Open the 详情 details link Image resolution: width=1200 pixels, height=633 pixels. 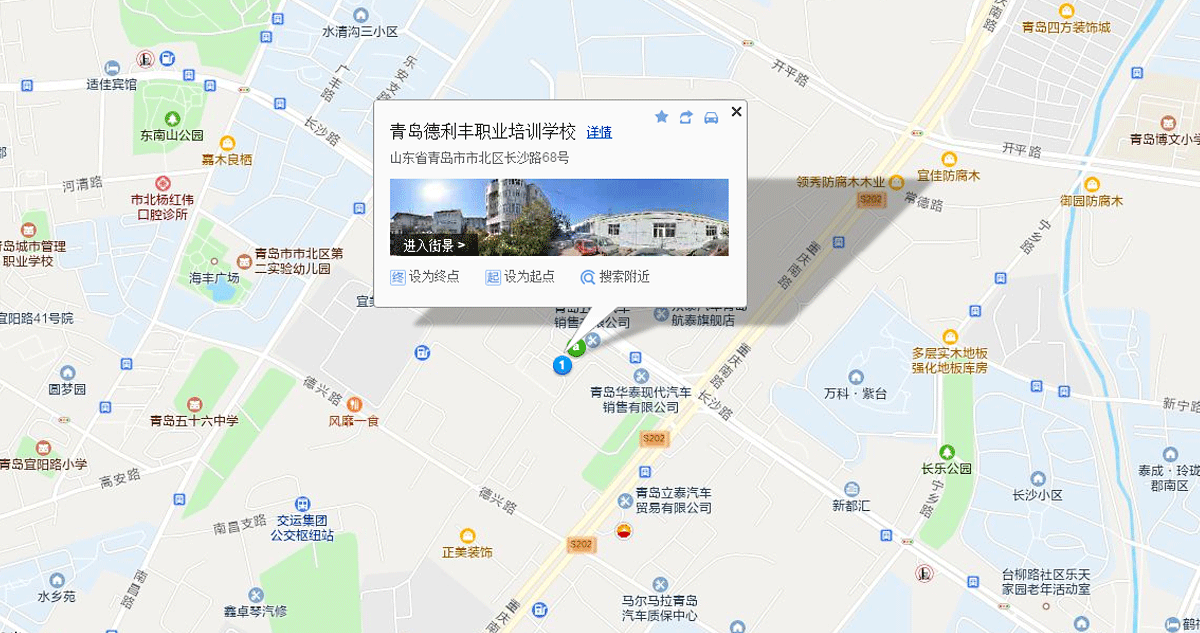pos(599,132)
